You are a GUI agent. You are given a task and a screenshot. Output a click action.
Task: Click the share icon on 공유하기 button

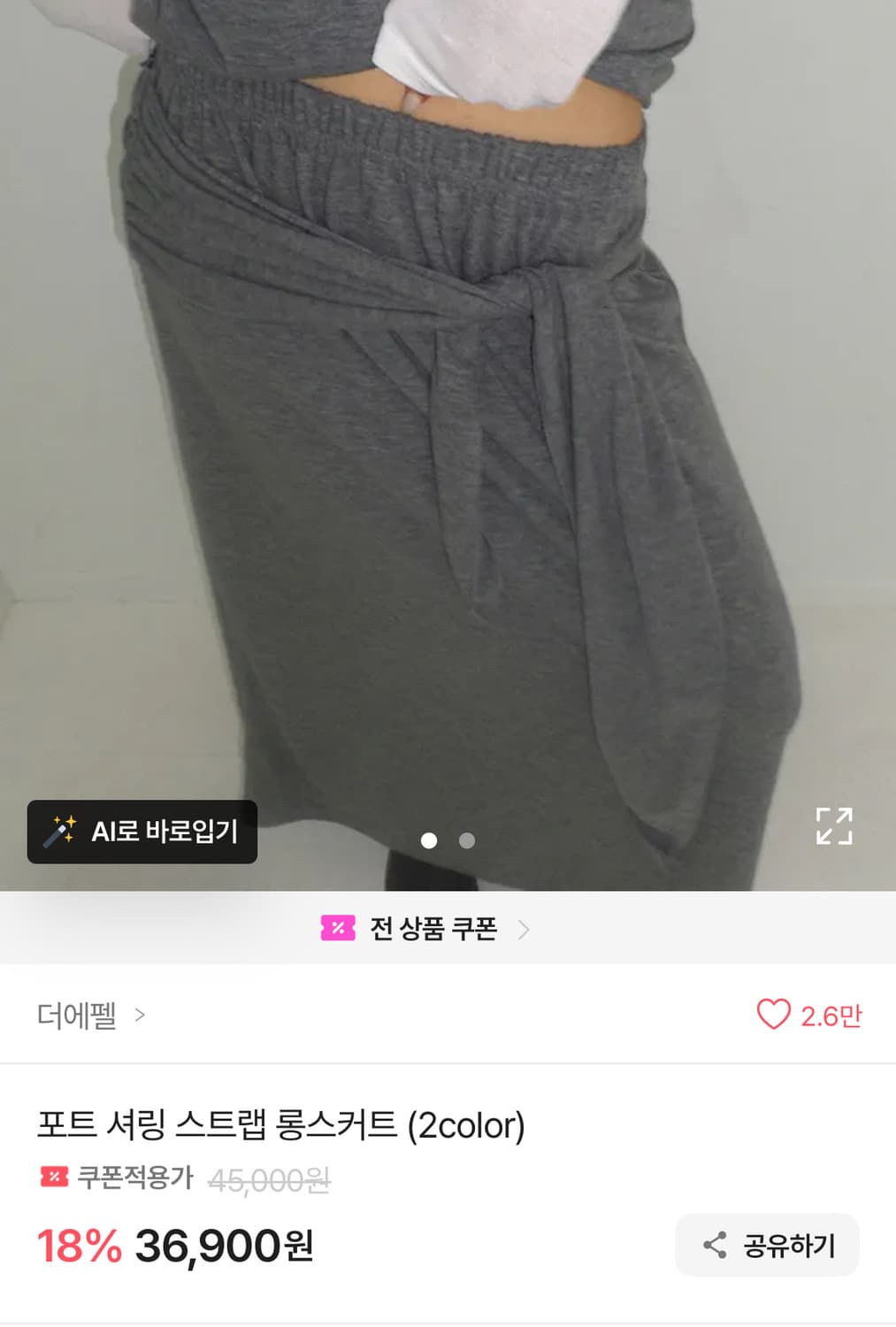[x=714, y=1244]
